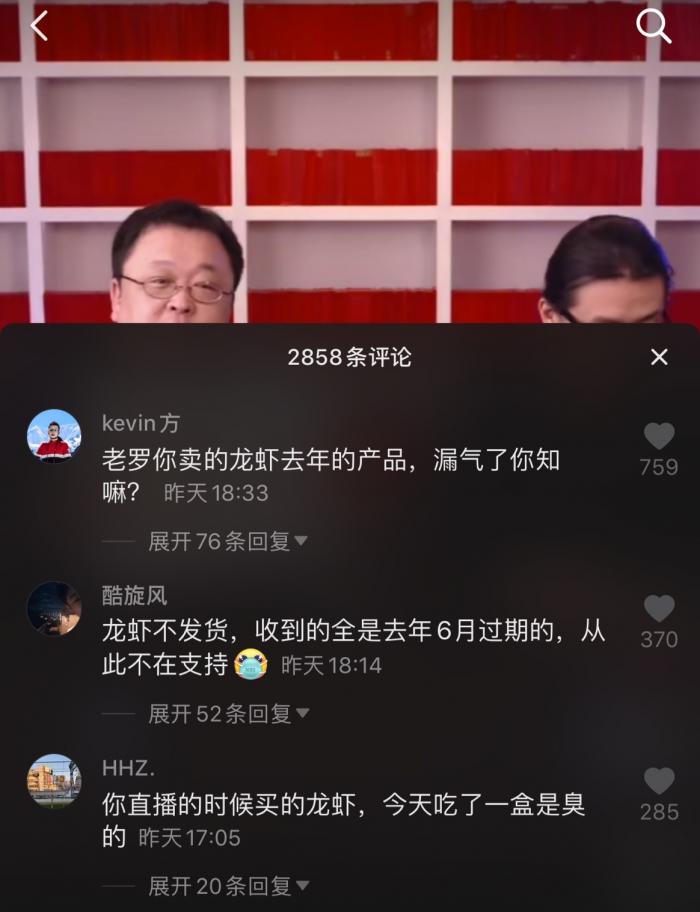Open kevin方's profile avatar

coord(54,436)
